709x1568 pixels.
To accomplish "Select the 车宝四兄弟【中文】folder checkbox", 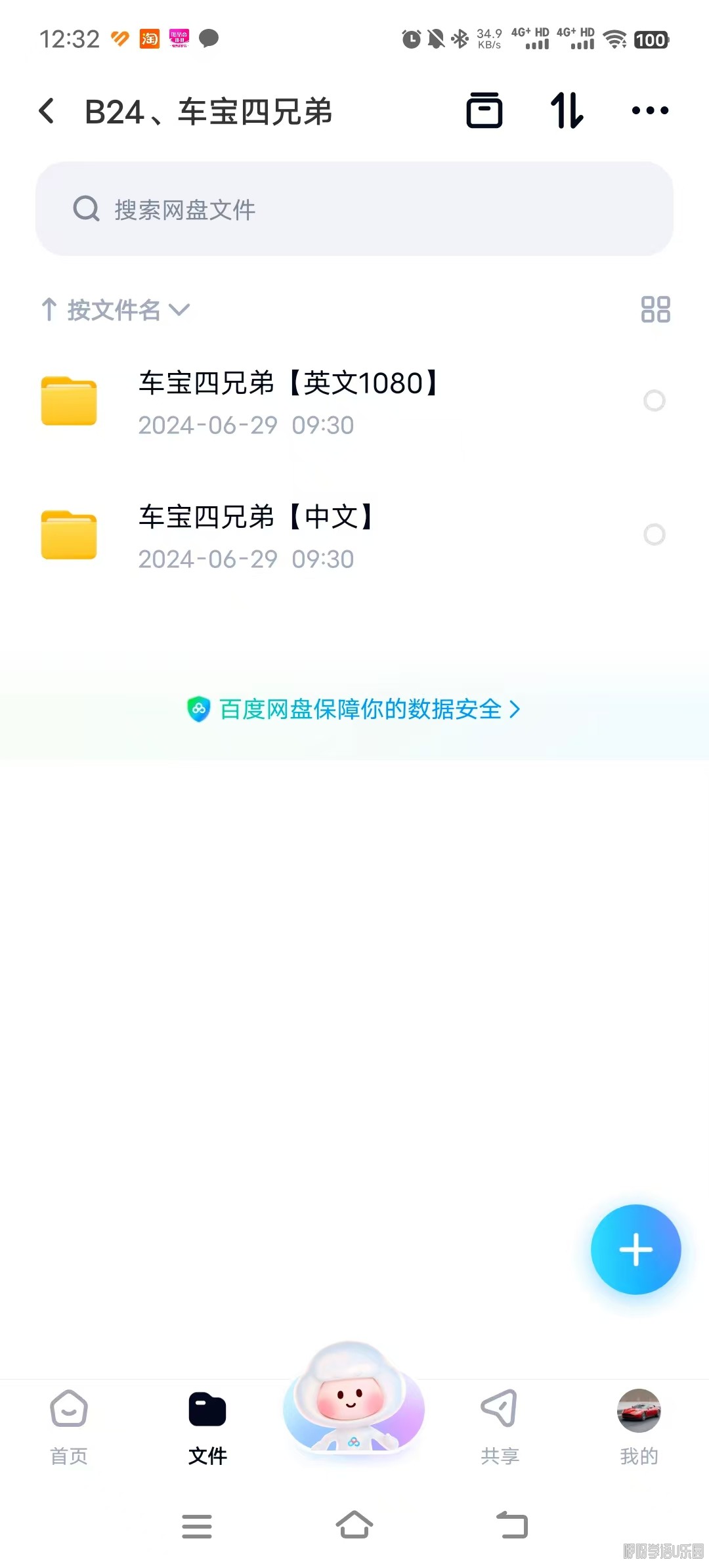I will point(655,536).
